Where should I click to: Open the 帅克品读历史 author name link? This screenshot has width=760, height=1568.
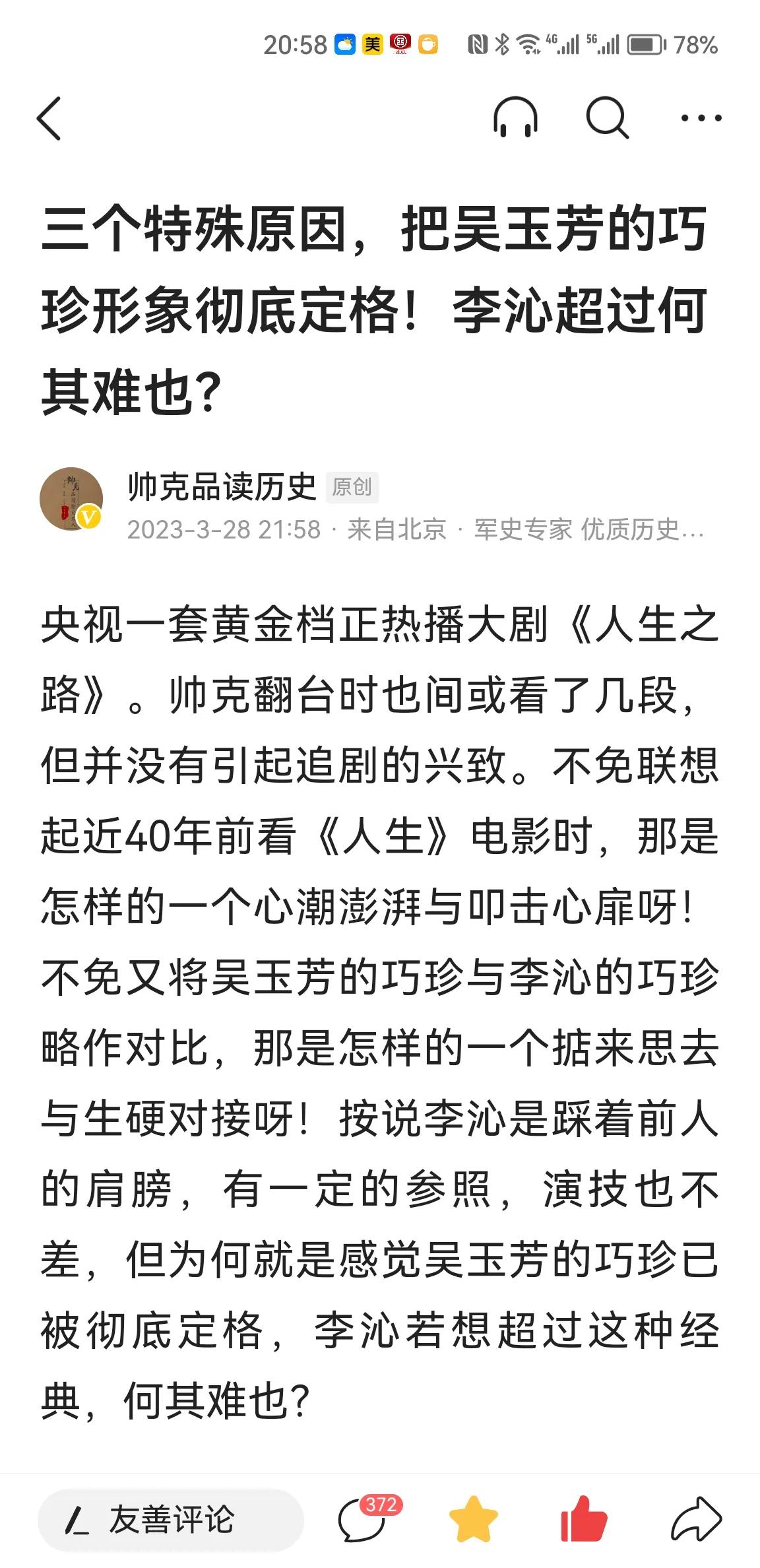(x=222, y=487)
